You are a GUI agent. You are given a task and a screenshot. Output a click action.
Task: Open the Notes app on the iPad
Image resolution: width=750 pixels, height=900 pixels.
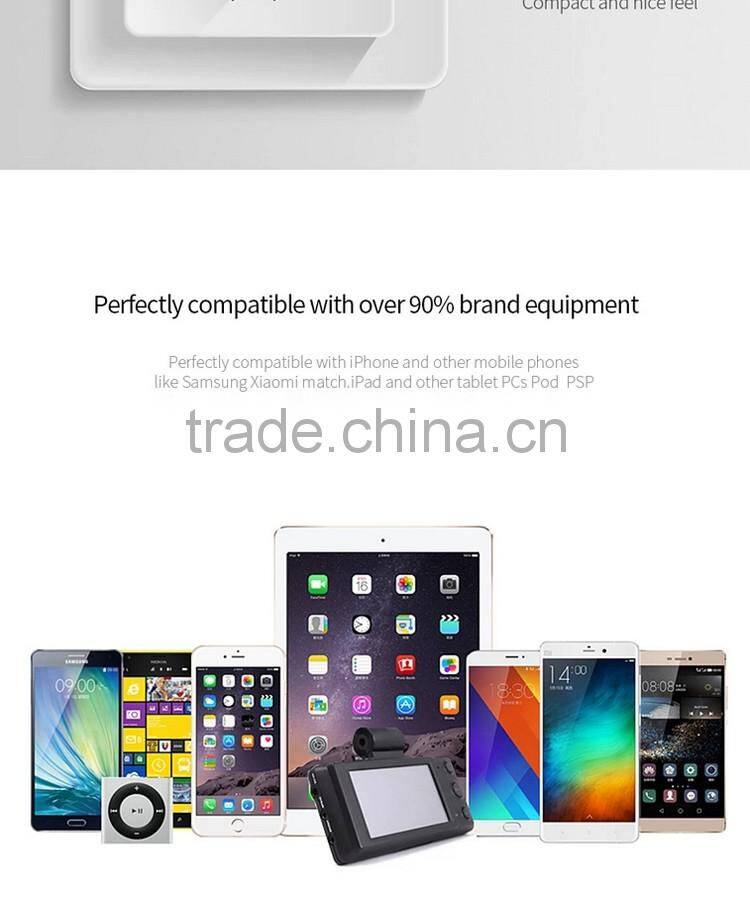(316, 664)
